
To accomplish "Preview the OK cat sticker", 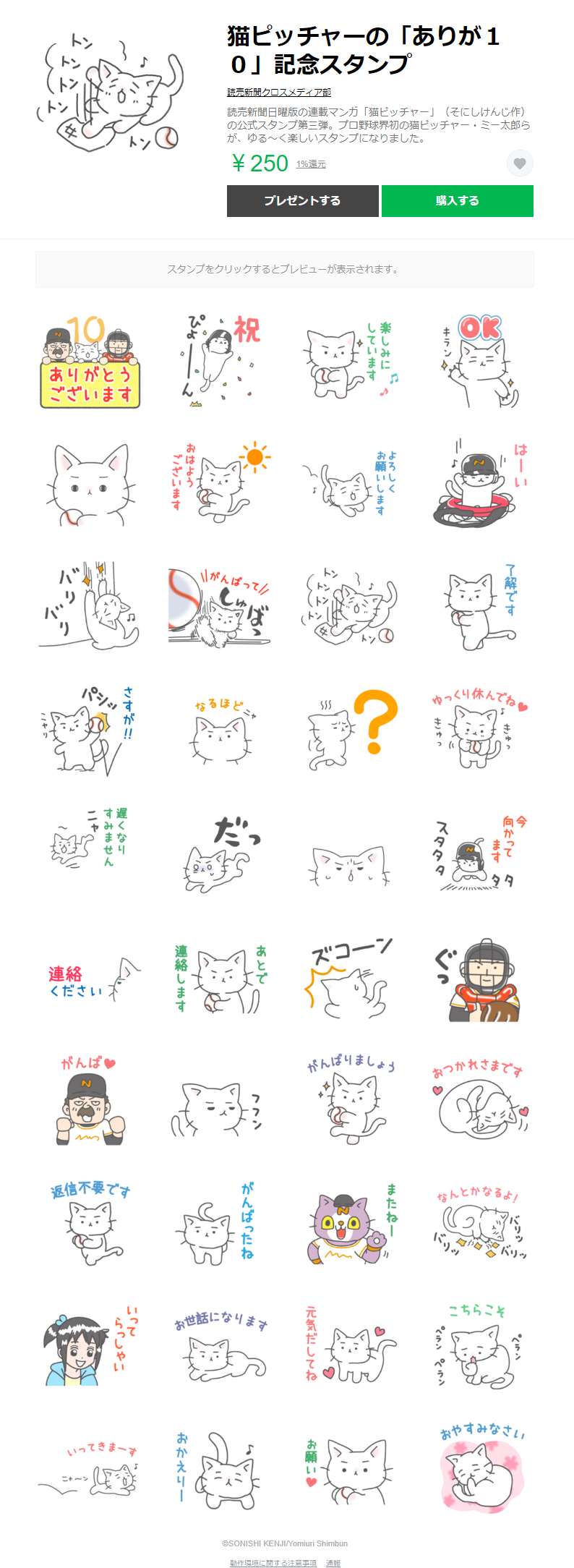I will click(480, 362).
